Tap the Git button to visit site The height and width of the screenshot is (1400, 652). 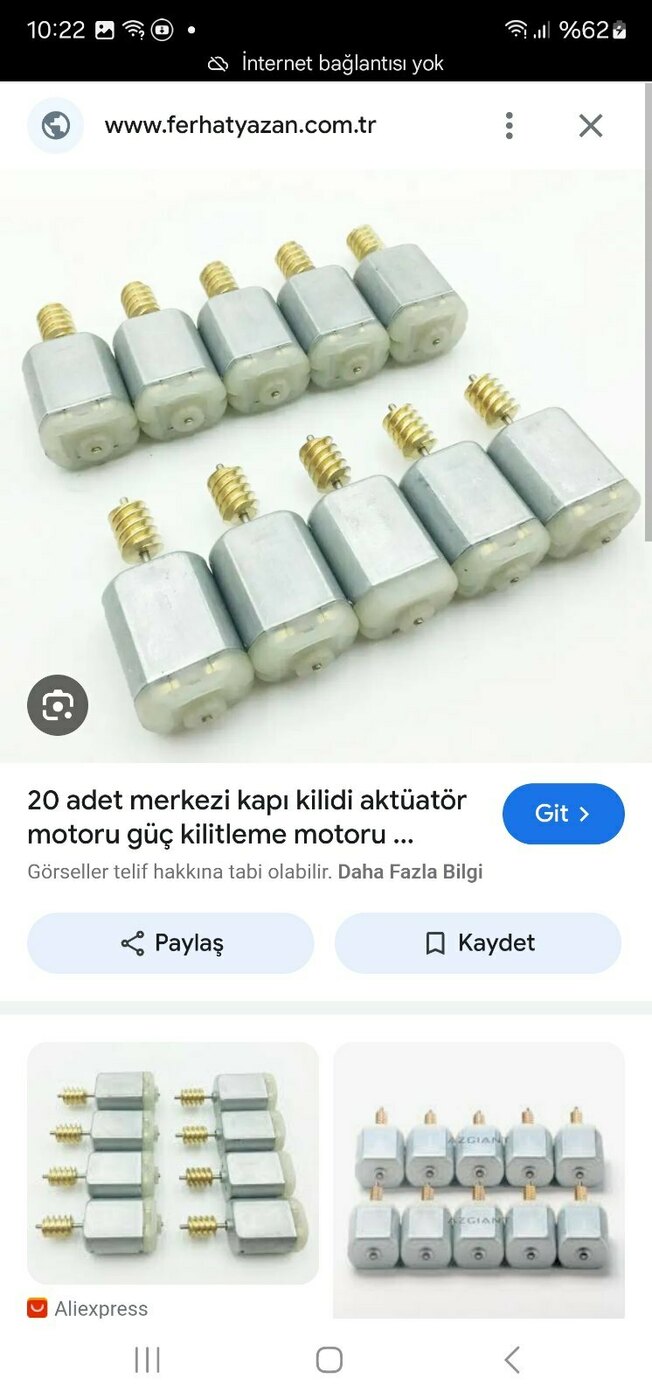tap(563, 814)
